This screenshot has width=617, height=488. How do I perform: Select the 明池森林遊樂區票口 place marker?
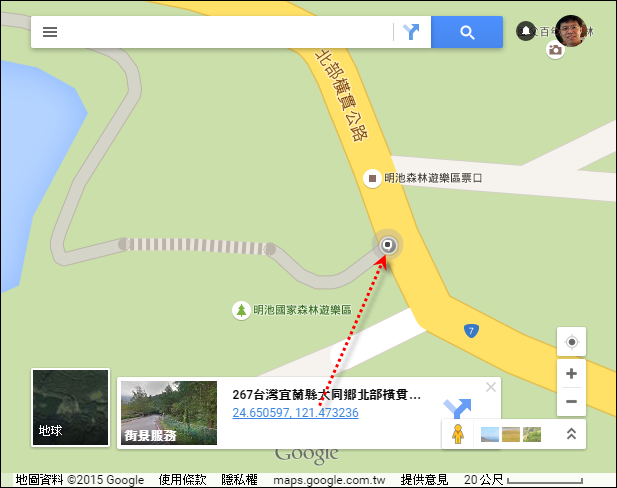(372, 178)
